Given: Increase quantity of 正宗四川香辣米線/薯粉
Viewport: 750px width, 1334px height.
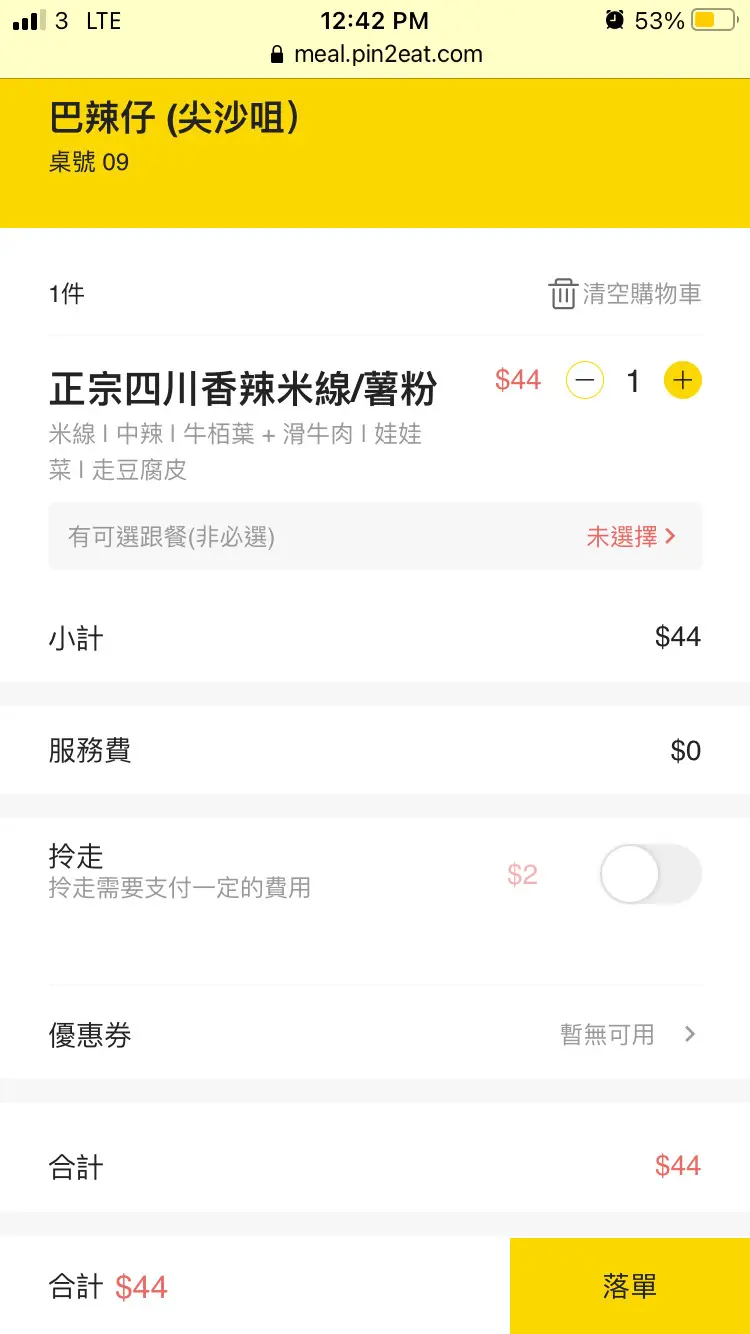Looking at the screenshot, I should [683, 380].
